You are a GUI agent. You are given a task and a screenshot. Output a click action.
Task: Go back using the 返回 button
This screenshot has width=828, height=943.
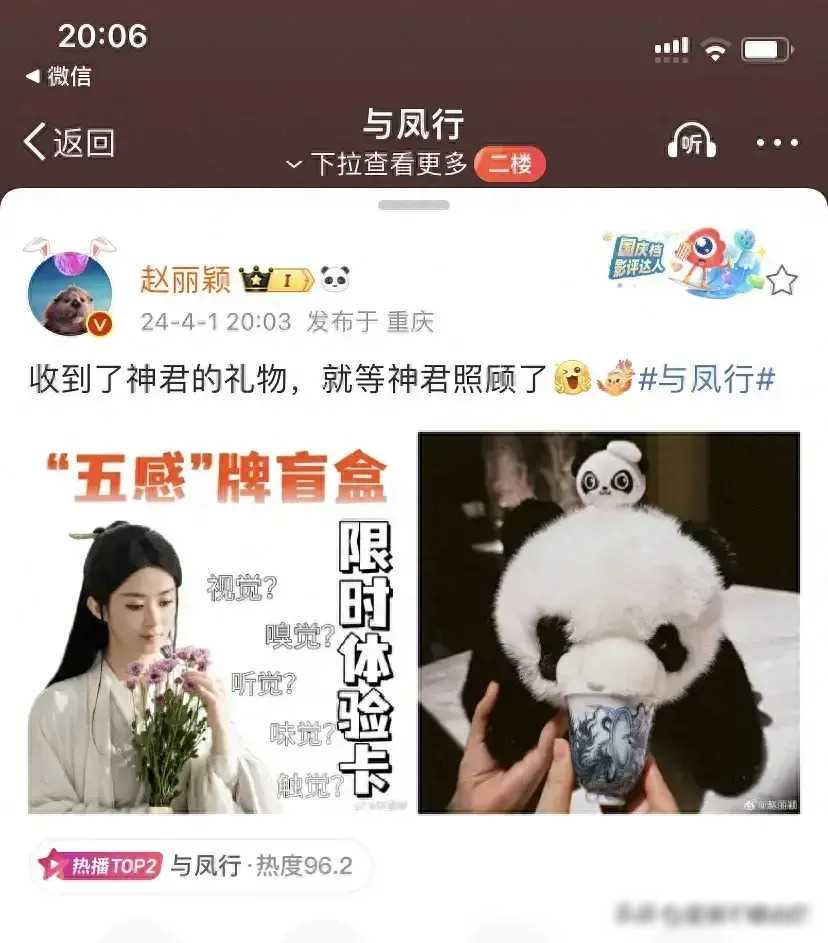(x=68, y=143)
